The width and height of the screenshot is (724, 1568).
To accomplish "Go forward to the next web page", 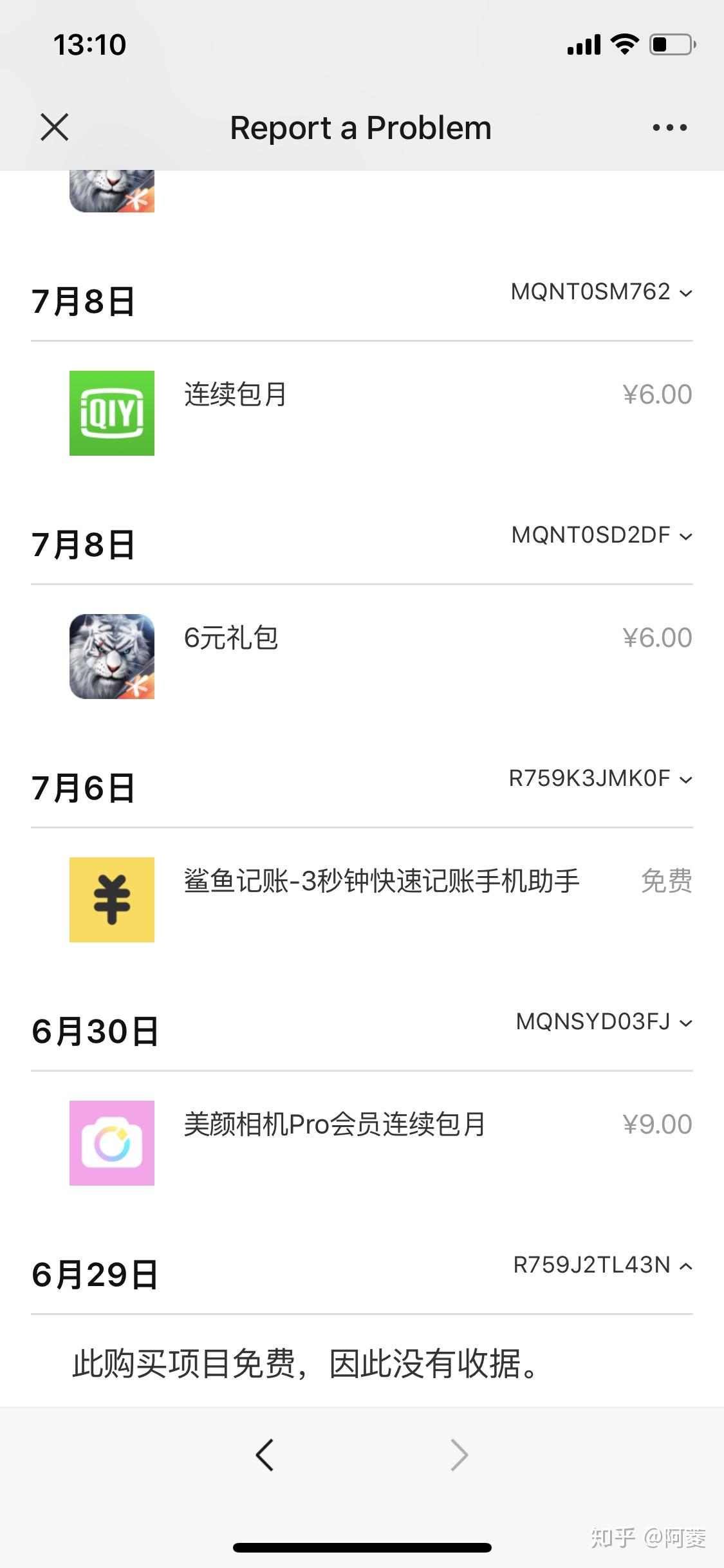I will 459,1455.
